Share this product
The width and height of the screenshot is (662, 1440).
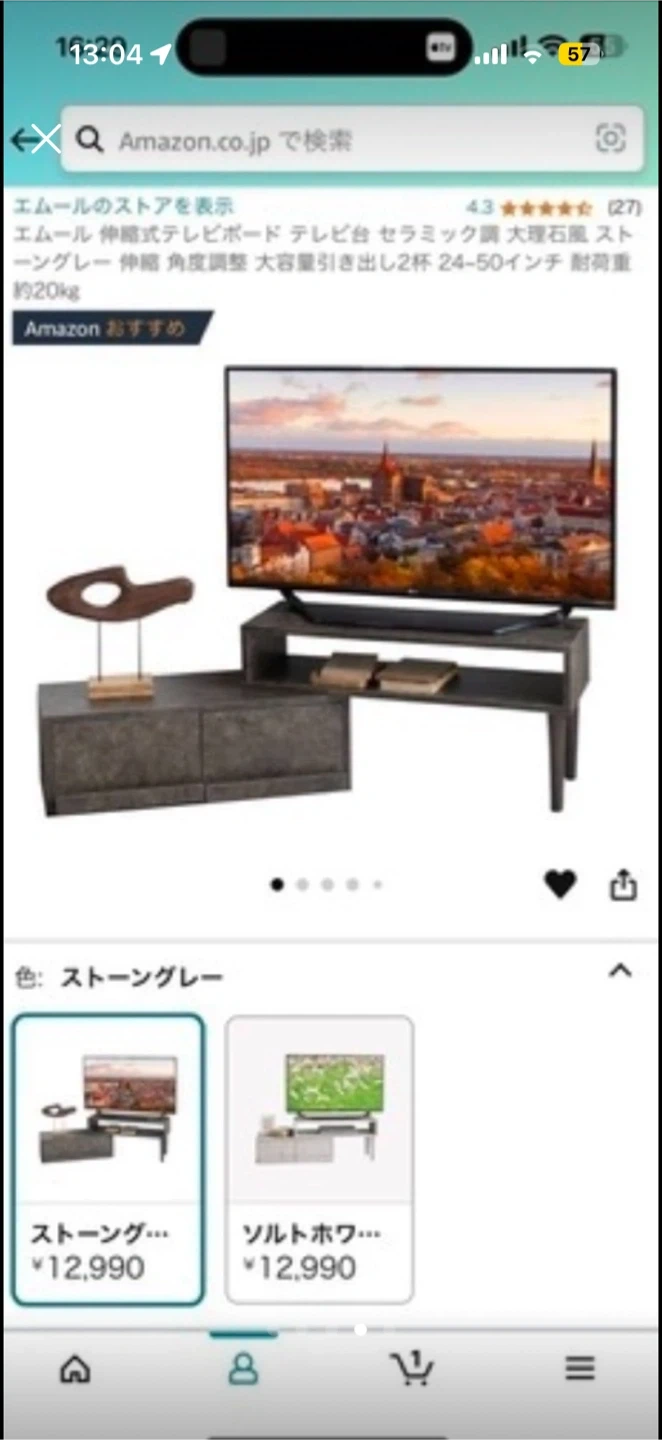(x=623, y=885)
